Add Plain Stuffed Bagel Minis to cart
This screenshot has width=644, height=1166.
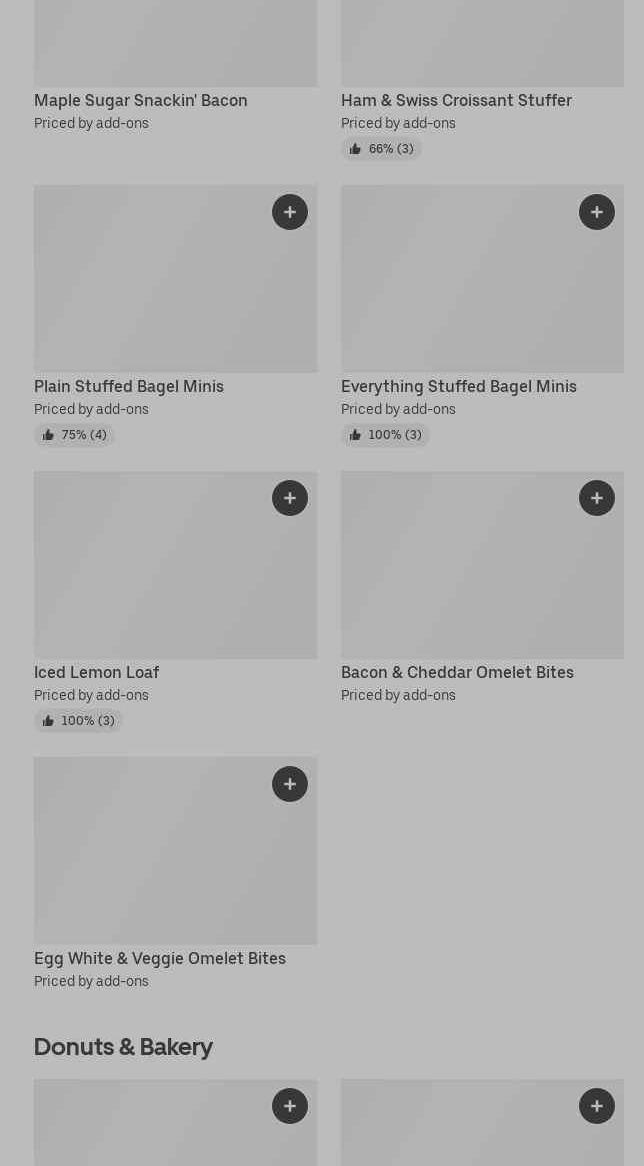pyautogui.click(x=290, y=212)
